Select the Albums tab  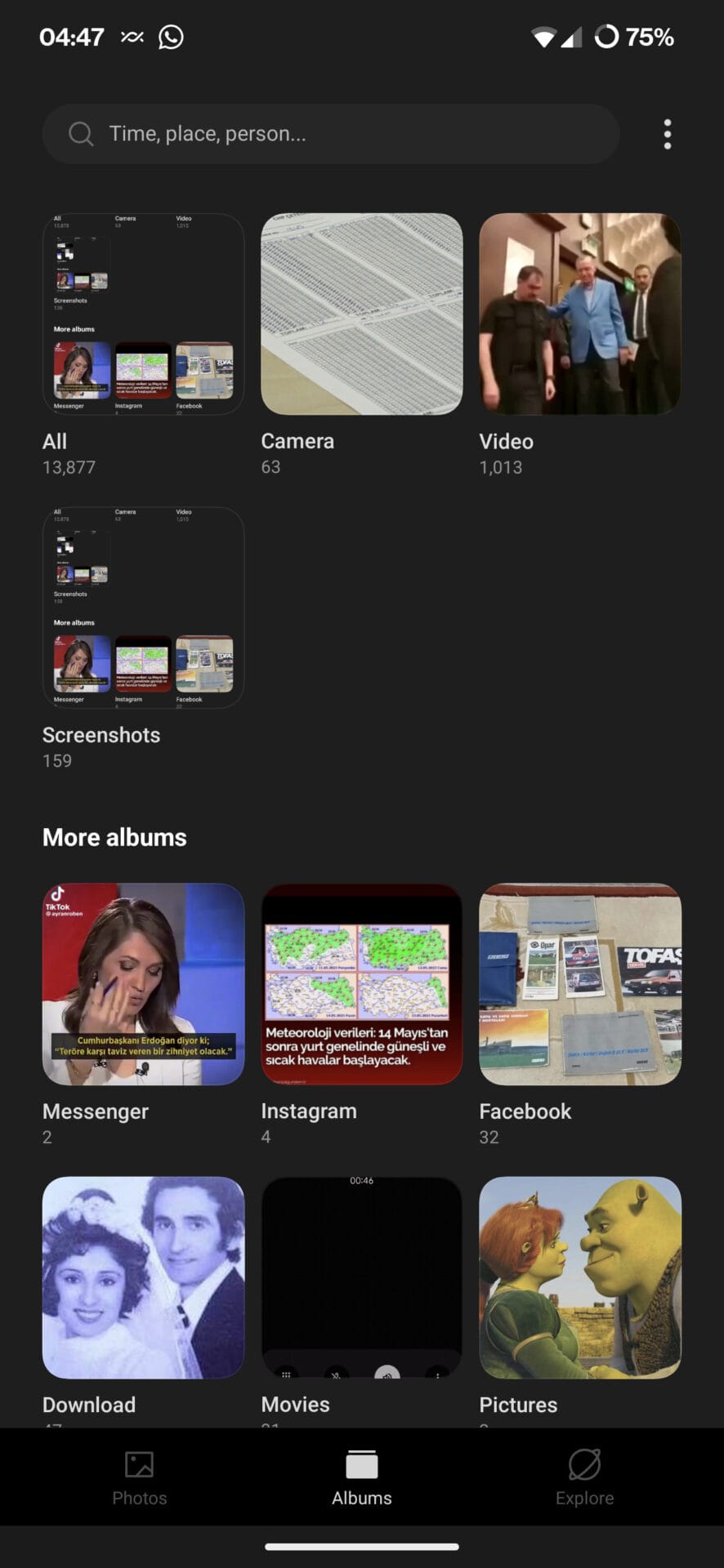point(361,1477)
